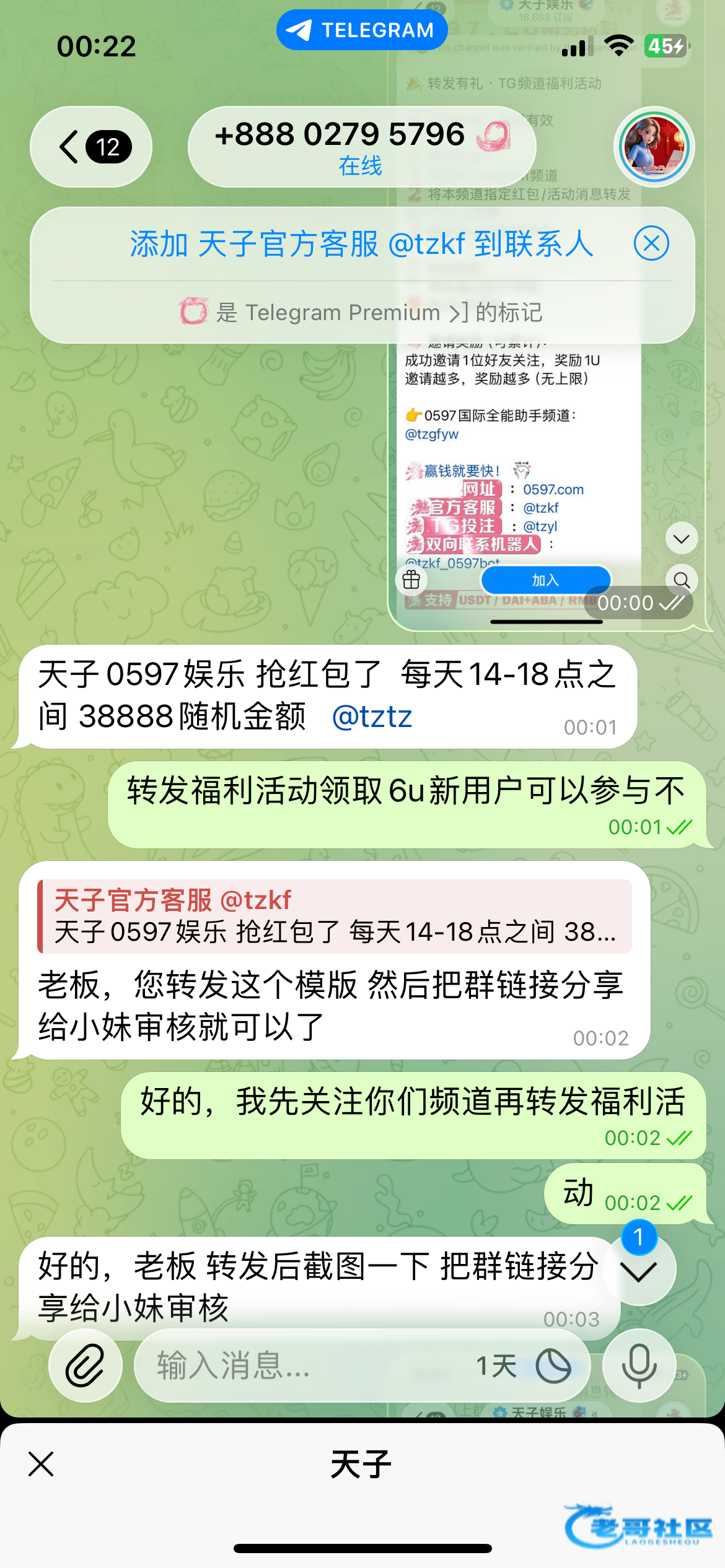Add 天子官方客服 @tzkf to contacts
The height and width of the screenshot is (1568, 725).
(x=361, y=243)
